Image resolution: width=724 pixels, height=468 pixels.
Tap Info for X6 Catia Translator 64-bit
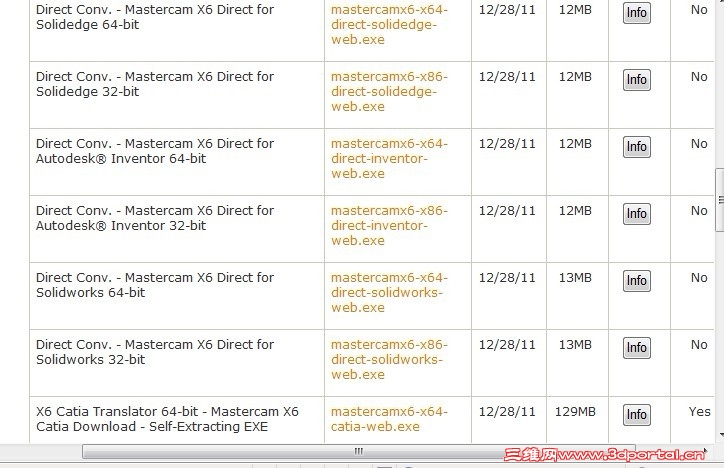click(x=636, y=415)
